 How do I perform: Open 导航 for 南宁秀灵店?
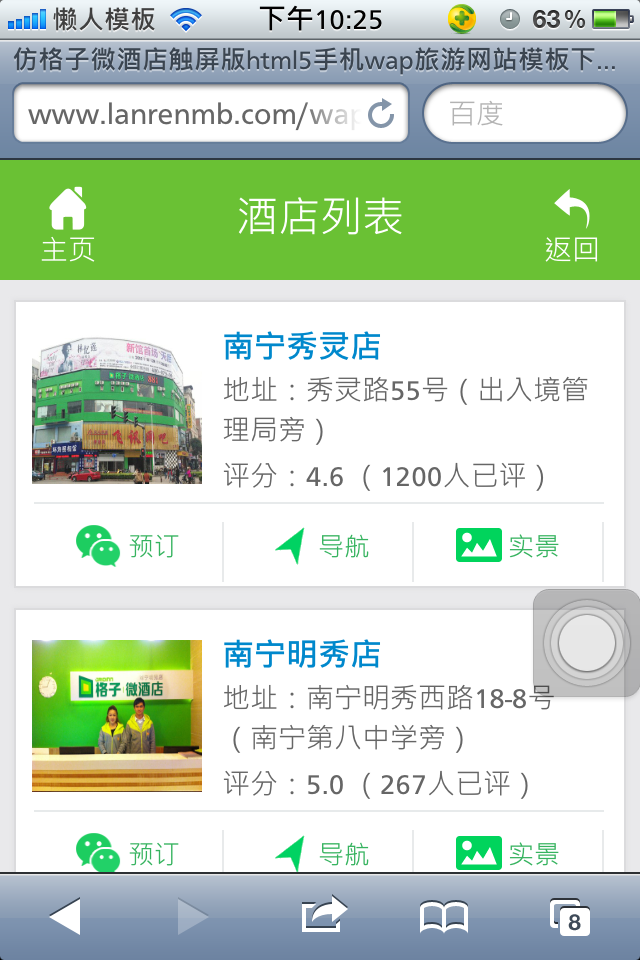(321, 546)
